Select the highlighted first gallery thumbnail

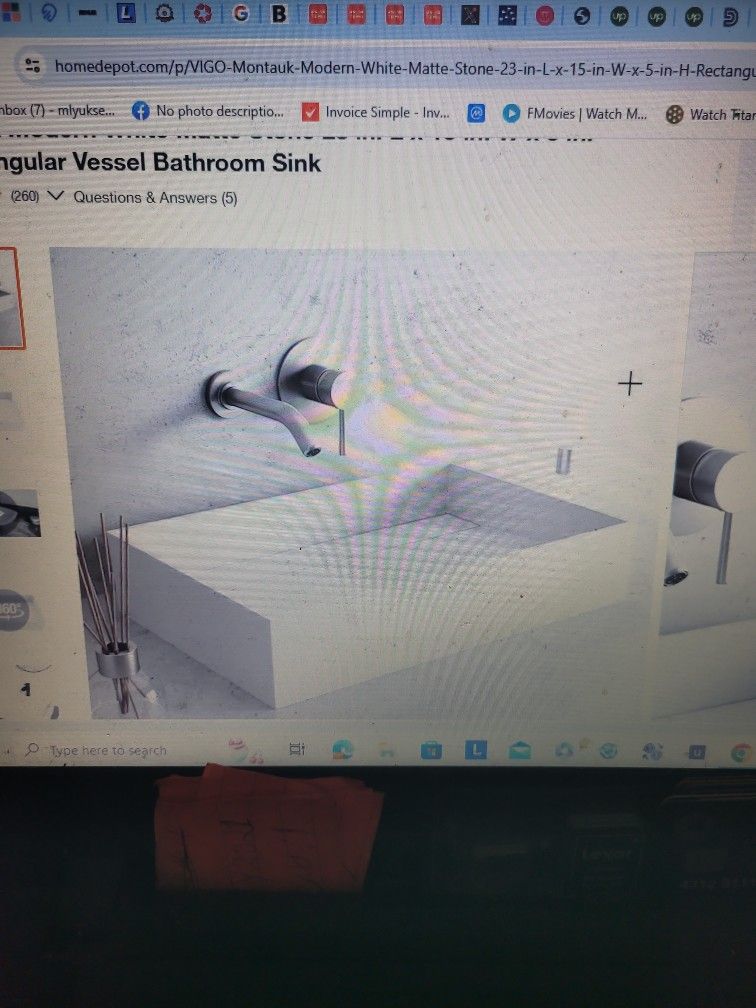coord(11,298)
